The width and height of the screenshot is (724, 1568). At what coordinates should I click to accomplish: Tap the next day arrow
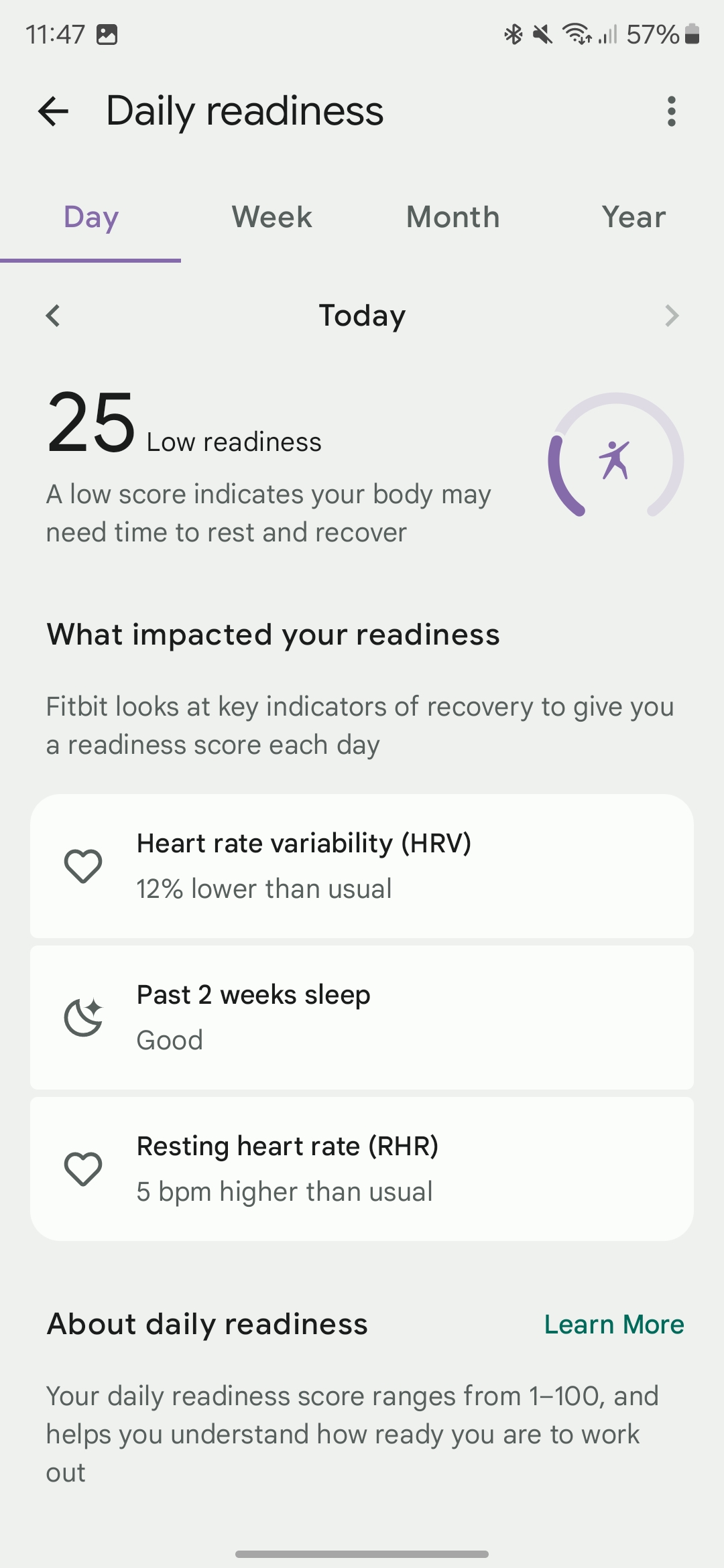point(672,316)
